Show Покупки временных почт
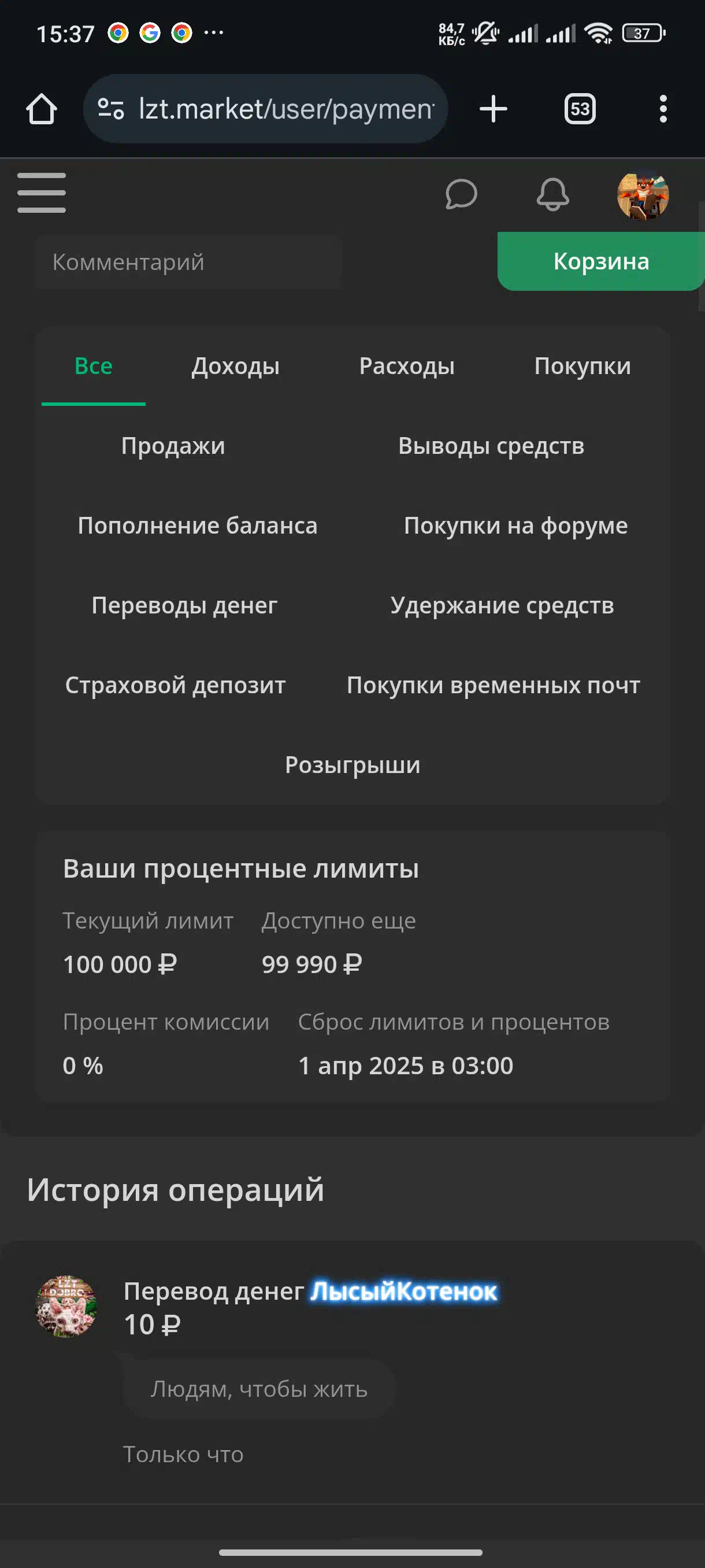This screenshot has height=1568, width=705. pyautogui.click(x=493, y=685)
